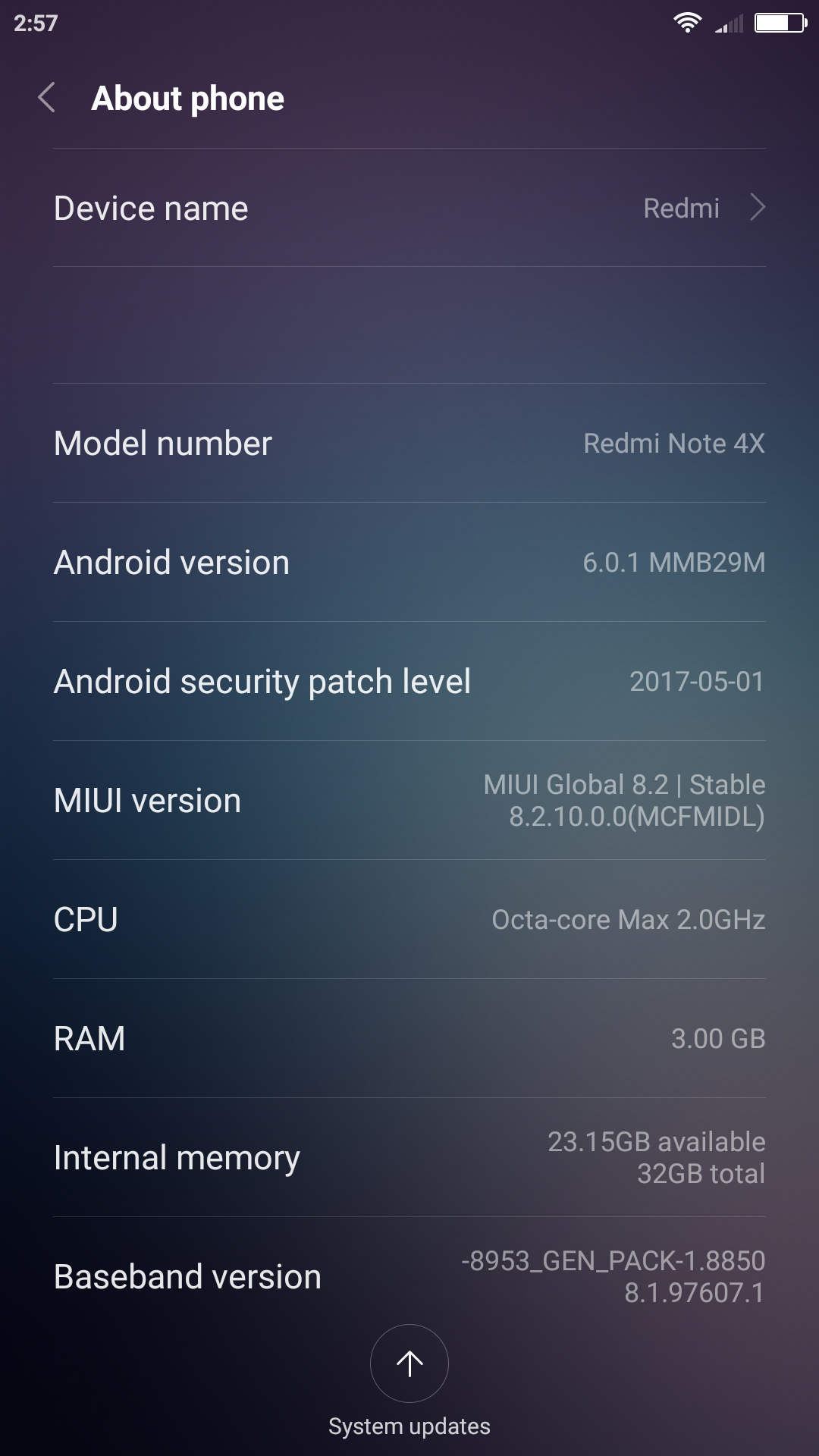819x1456 pixels.
Task: Open System updates
Action: tap(409, 1365)
